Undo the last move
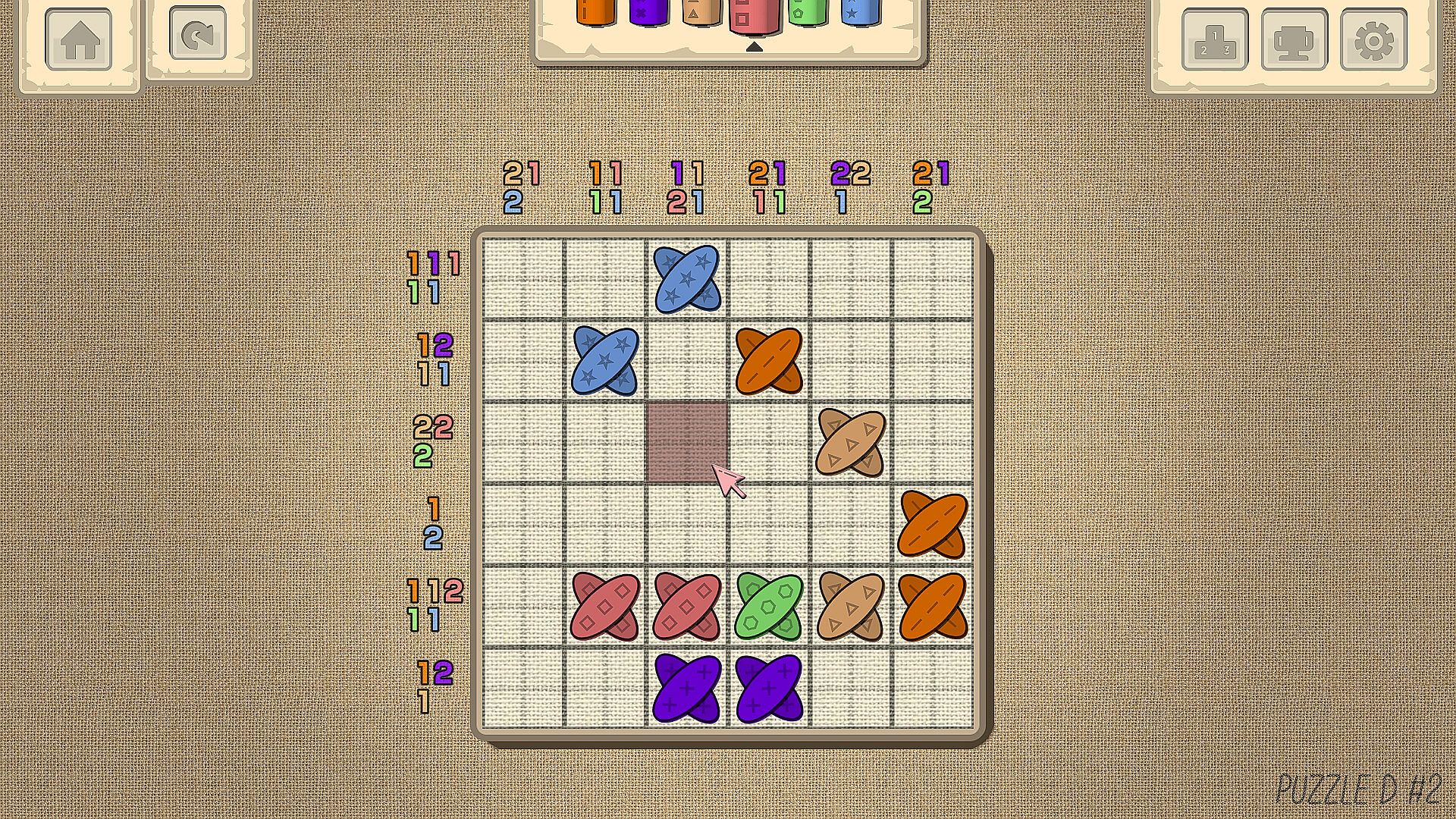This screenshot has height=819, width=1456. (197, 34)
